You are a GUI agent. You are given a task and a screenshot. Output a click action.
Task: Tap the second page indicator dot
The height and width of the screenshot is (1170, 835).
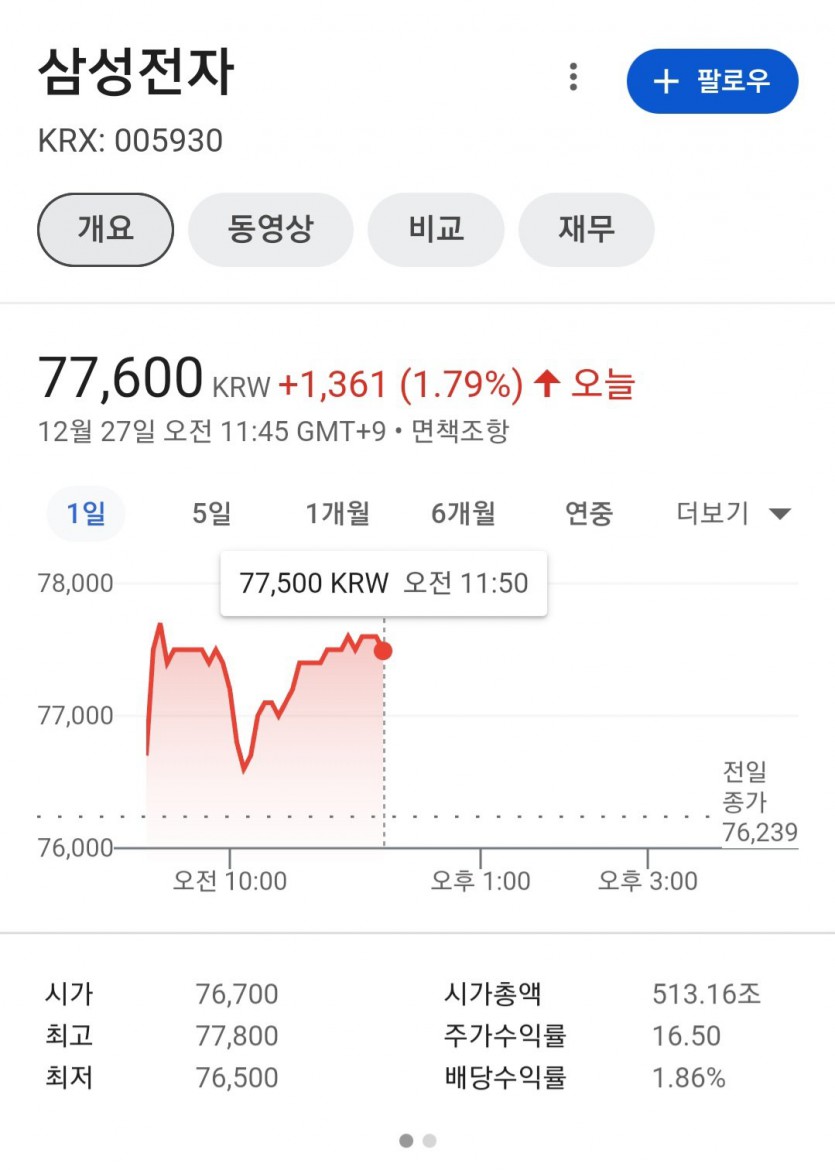coord(430,1140)
